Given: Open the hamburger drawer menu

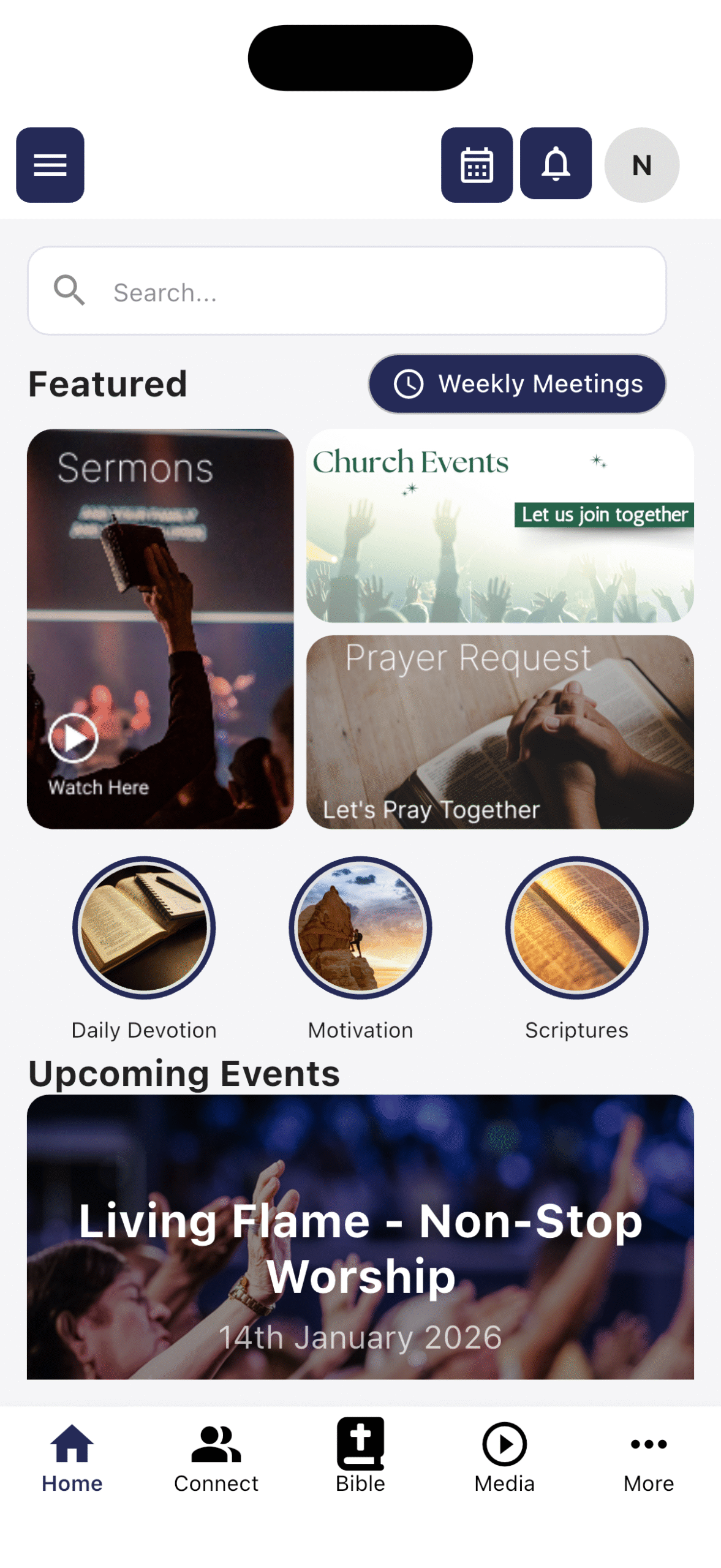Looking at the screenshot, I should (x=50, y=165).
